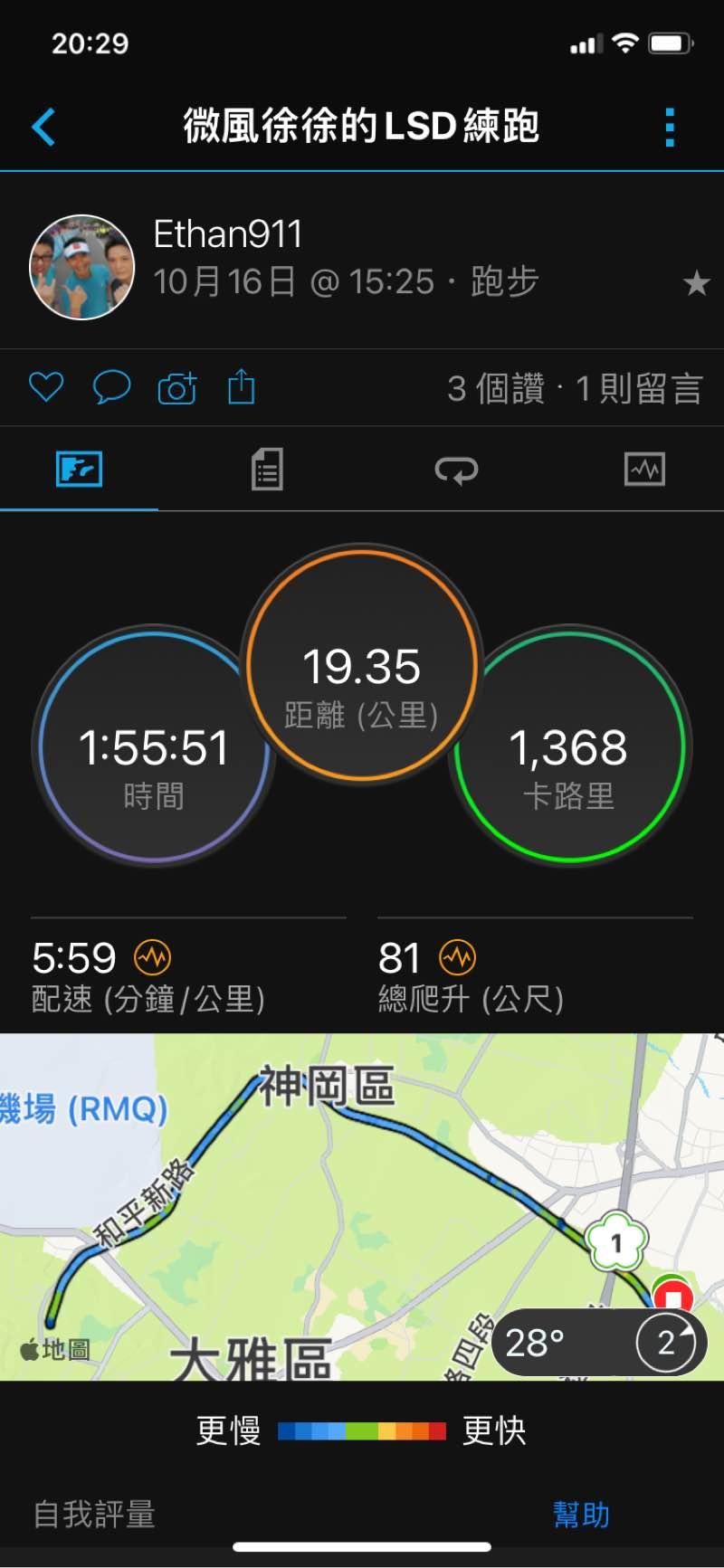724x1568 pixels.
Task: Like this activity with the heart icon
Action: pyautogui.click(x=46, y=387)
